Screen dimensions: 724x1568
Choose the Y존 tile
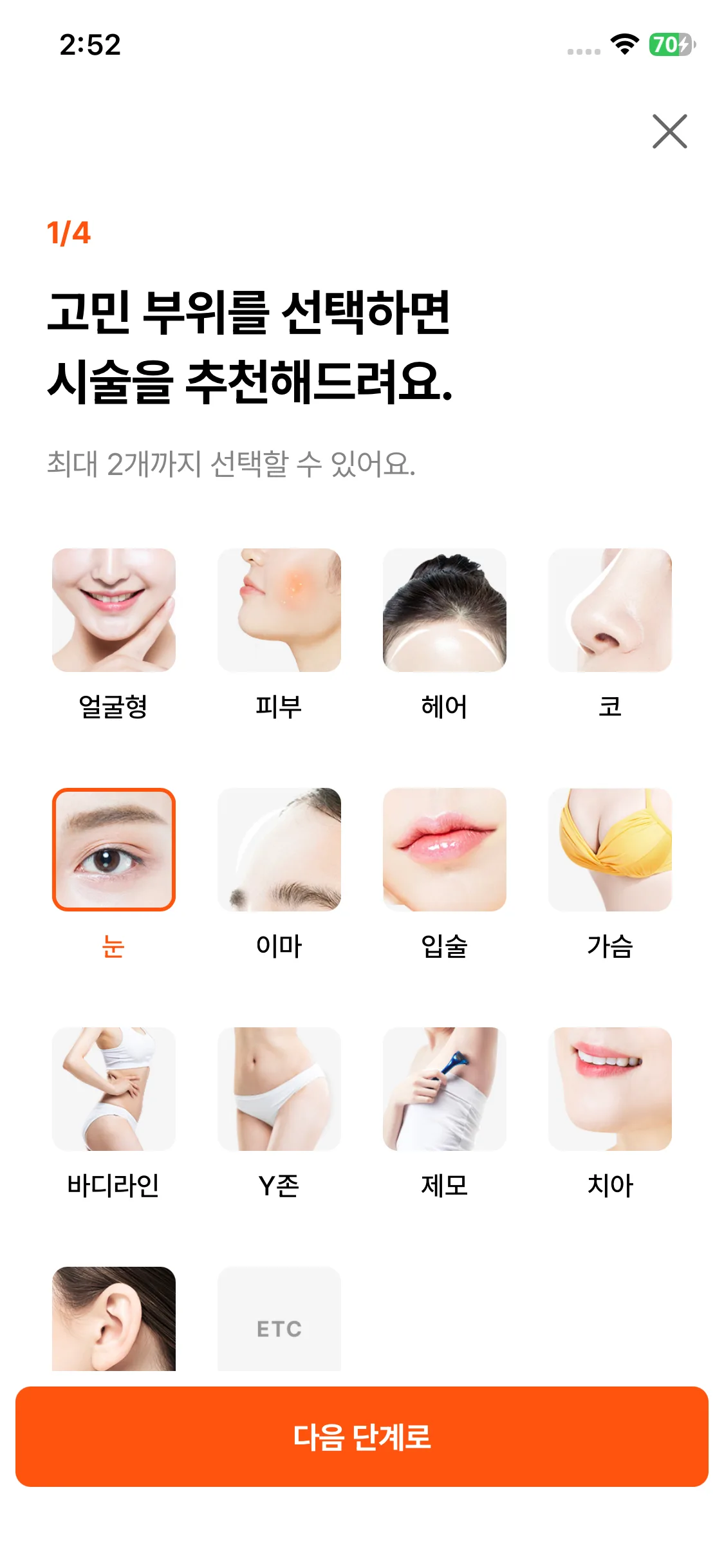(x=279, y=1089)
